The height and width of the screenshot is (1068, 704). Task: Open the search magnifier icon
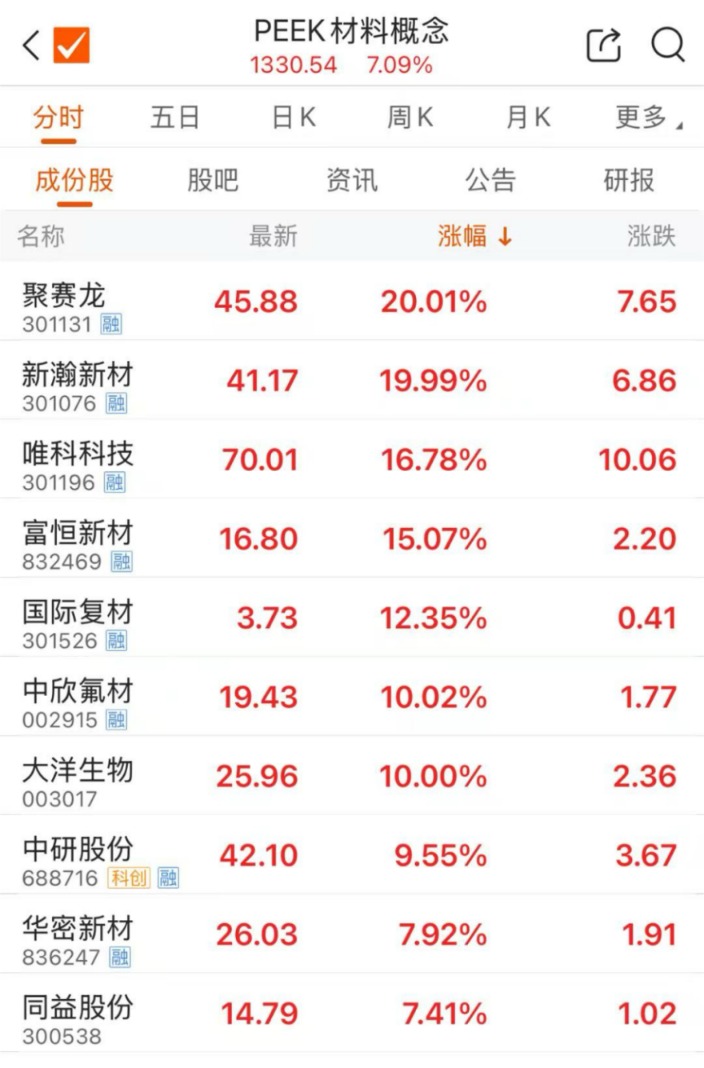pyautogui.click(x=668, y=46)
